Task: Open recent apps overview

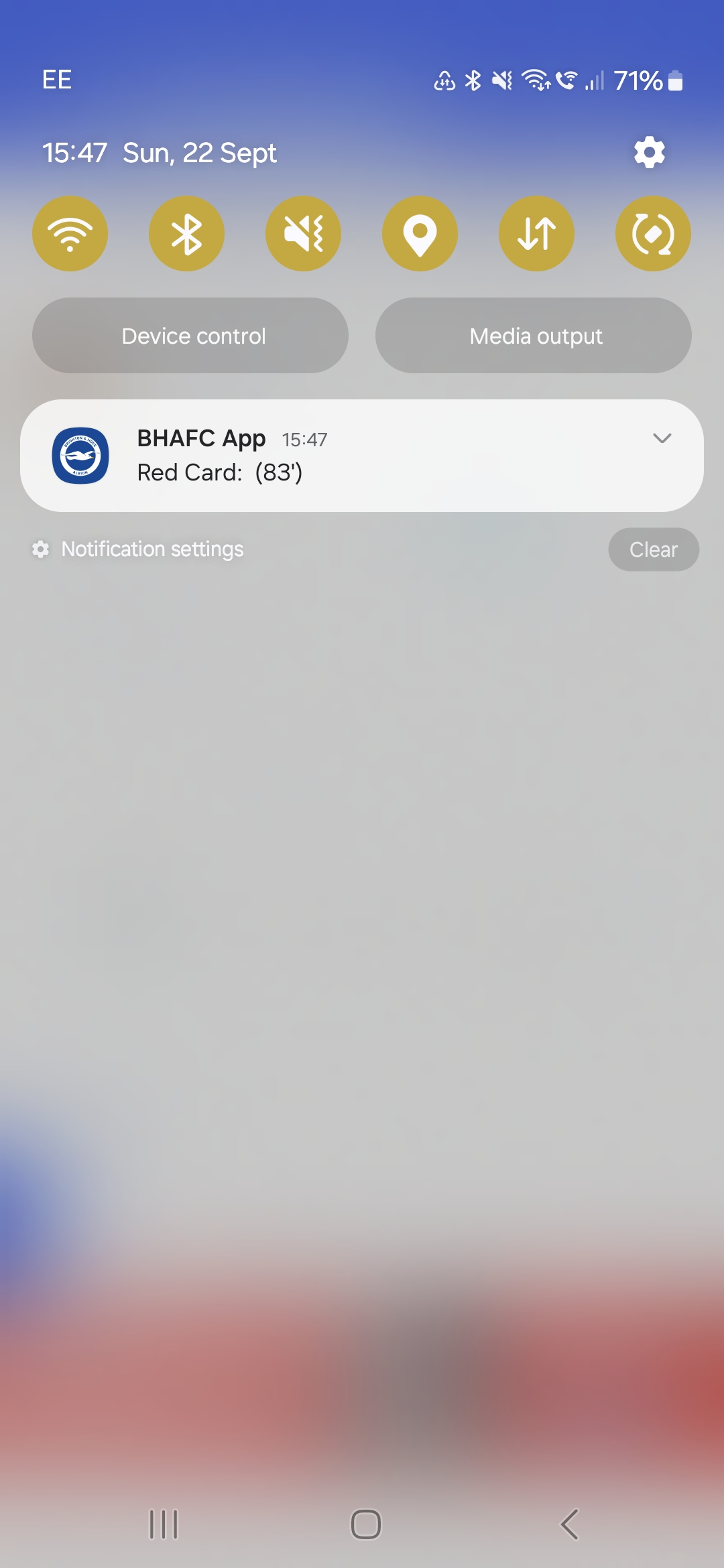Action: [164, 1524]
